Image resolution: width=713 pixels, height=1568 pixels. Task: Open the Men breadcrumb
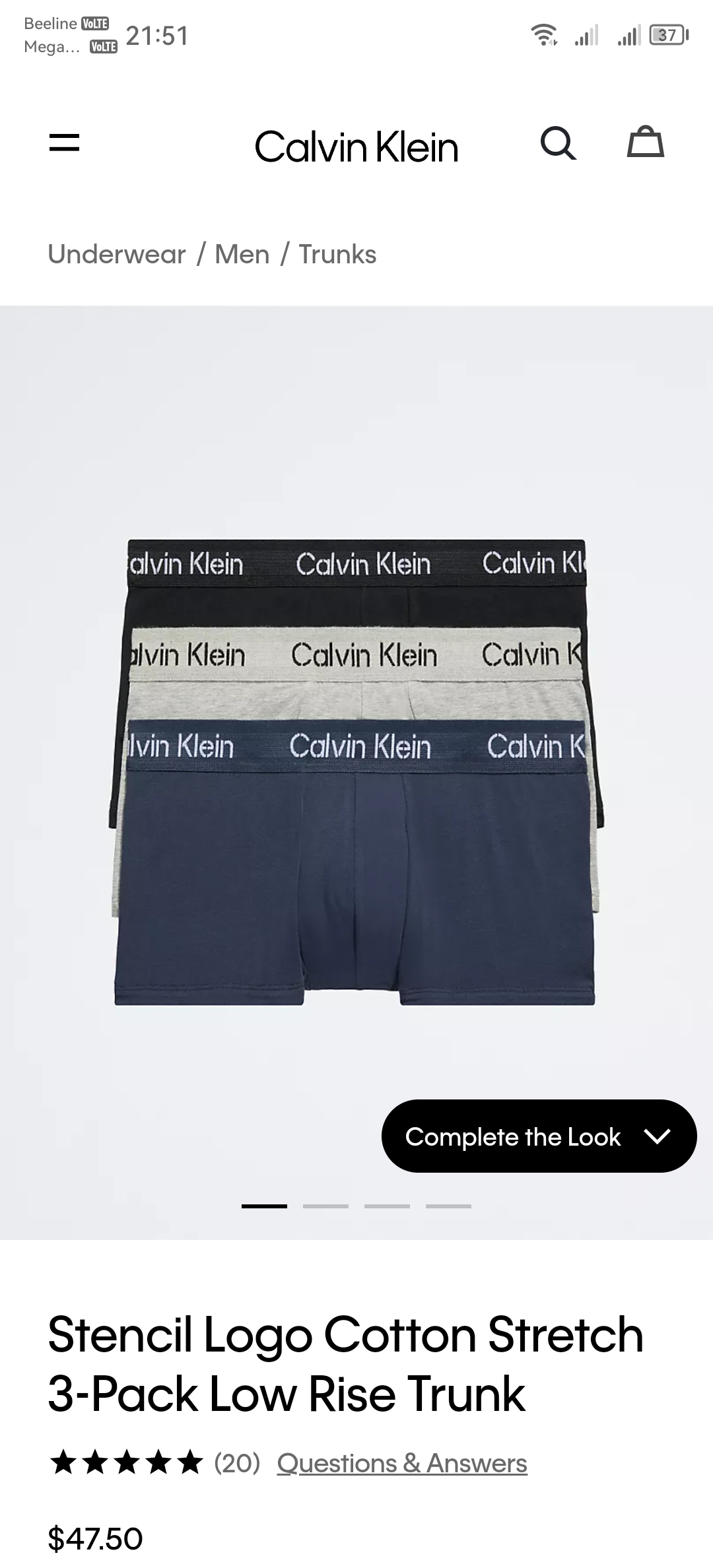click(242, 254)
